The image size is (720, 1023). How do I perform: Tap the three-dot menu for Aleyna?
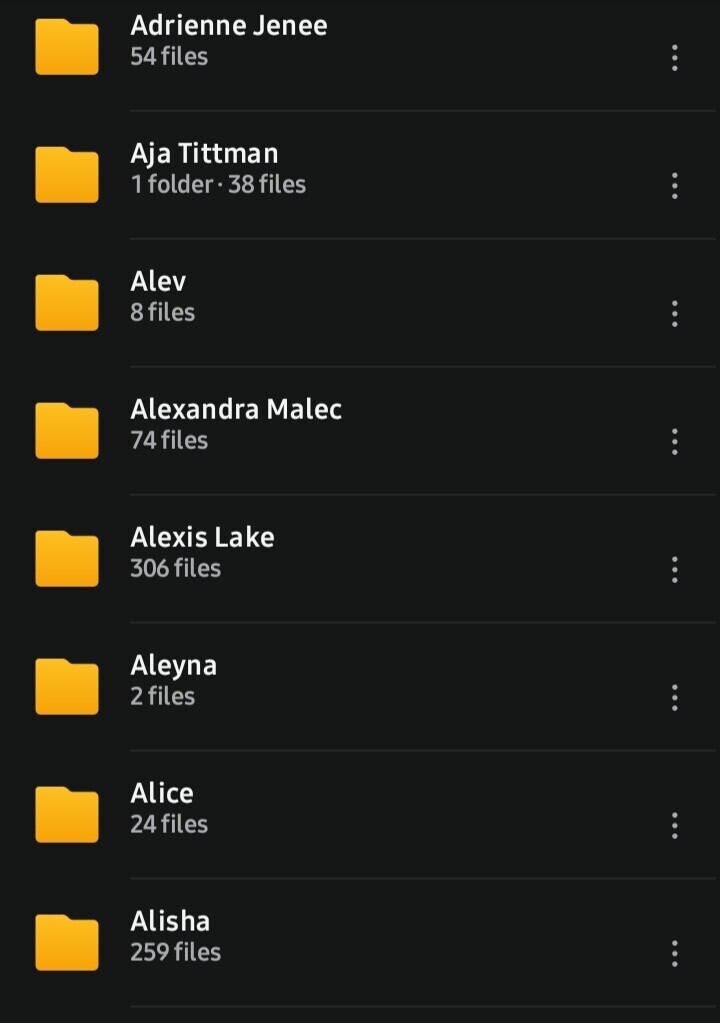tap(675, 697)
